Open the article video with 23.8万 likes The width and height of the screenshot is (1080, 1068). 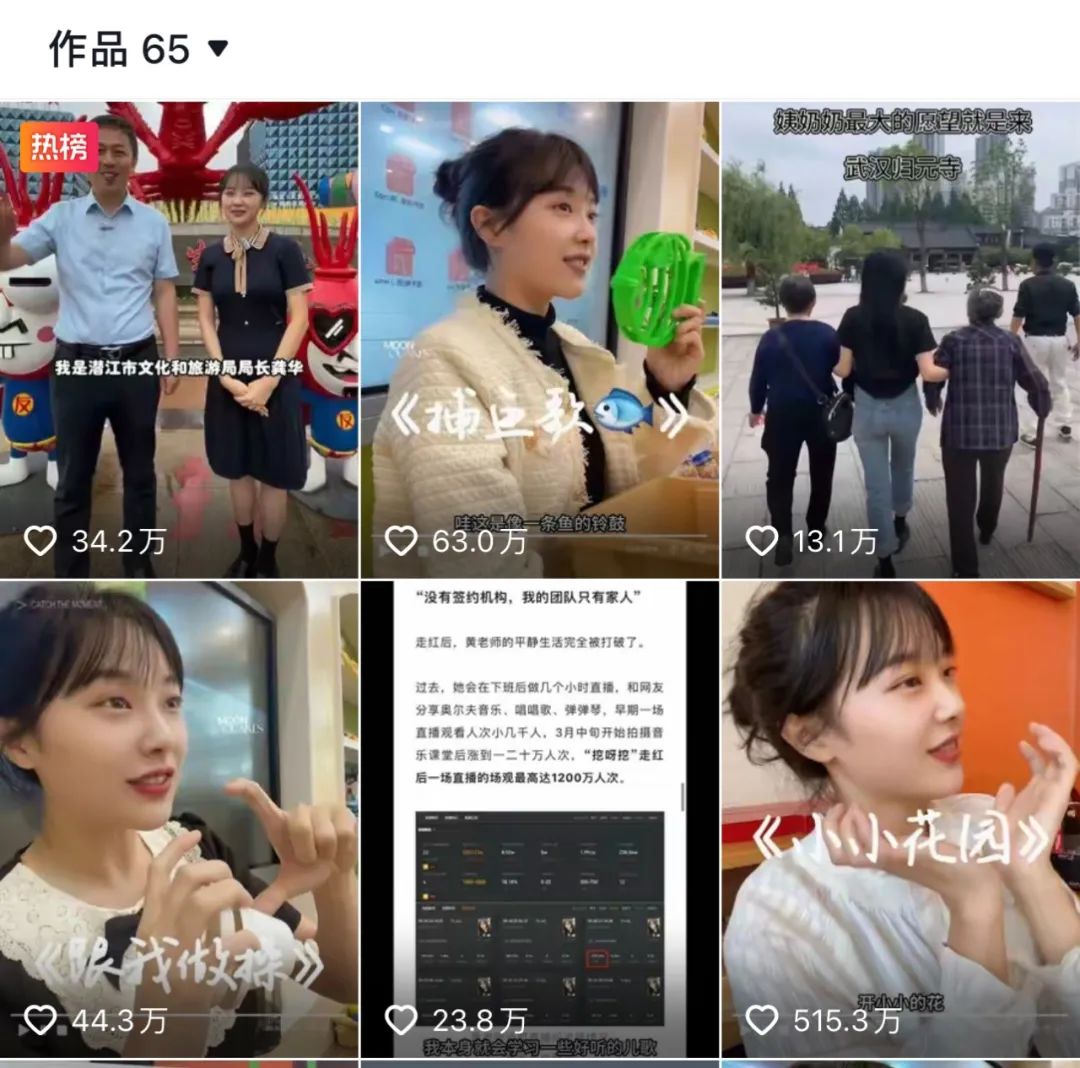[x=539, y=818]
